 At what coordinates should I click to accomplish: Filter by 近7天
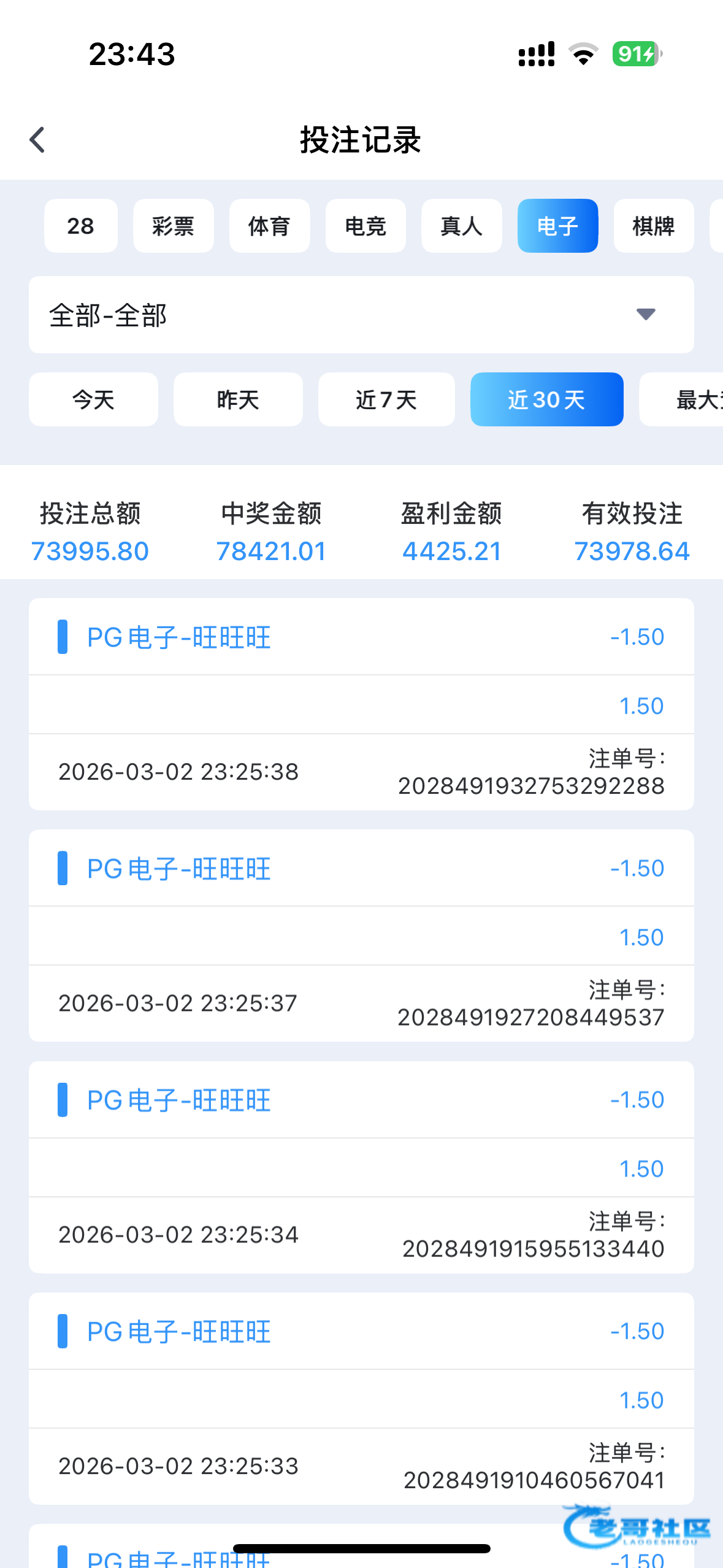click(386, 399)
